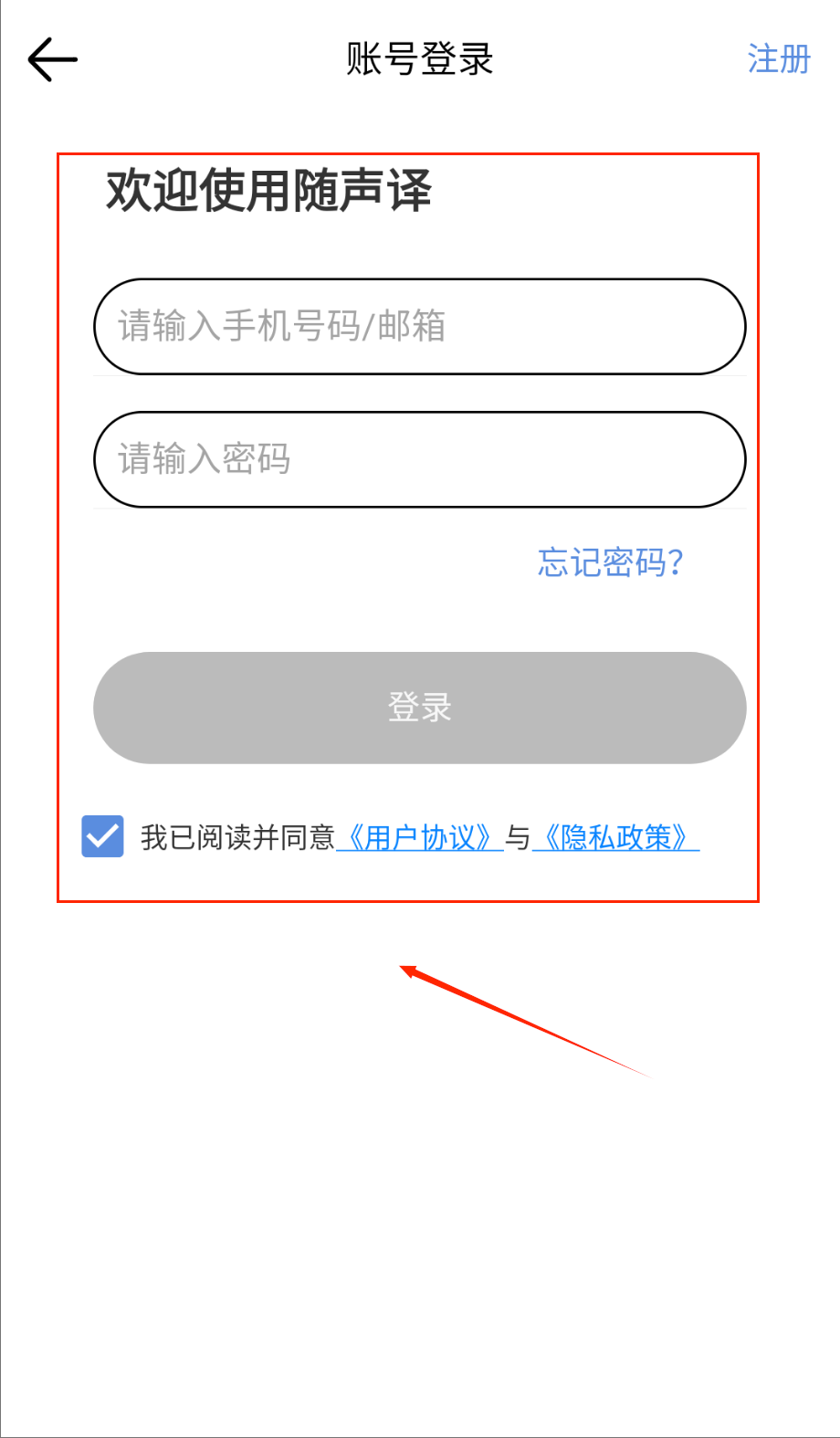Tap the 登录 login button

pyautogui.click(x=420, y=708)
